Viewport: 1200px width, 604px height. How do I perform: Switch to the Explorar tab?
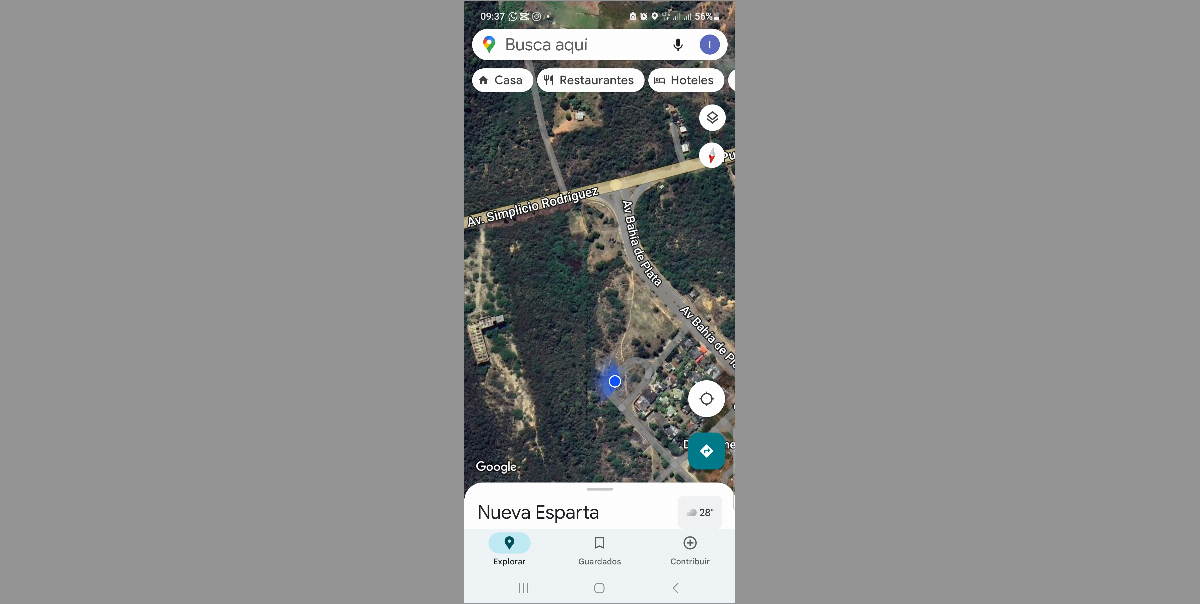[509, 549]
